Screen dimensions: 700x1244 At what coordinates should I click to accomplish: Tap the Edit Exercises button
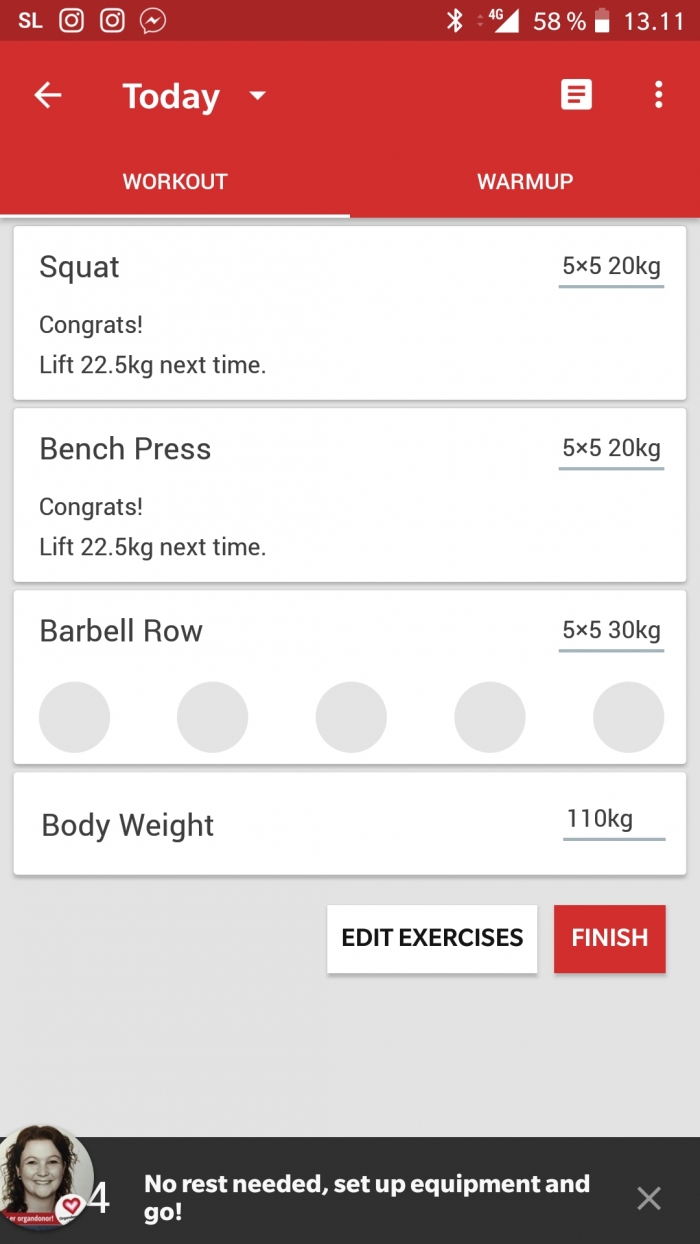pyautogui.click(x=432, y=938)
